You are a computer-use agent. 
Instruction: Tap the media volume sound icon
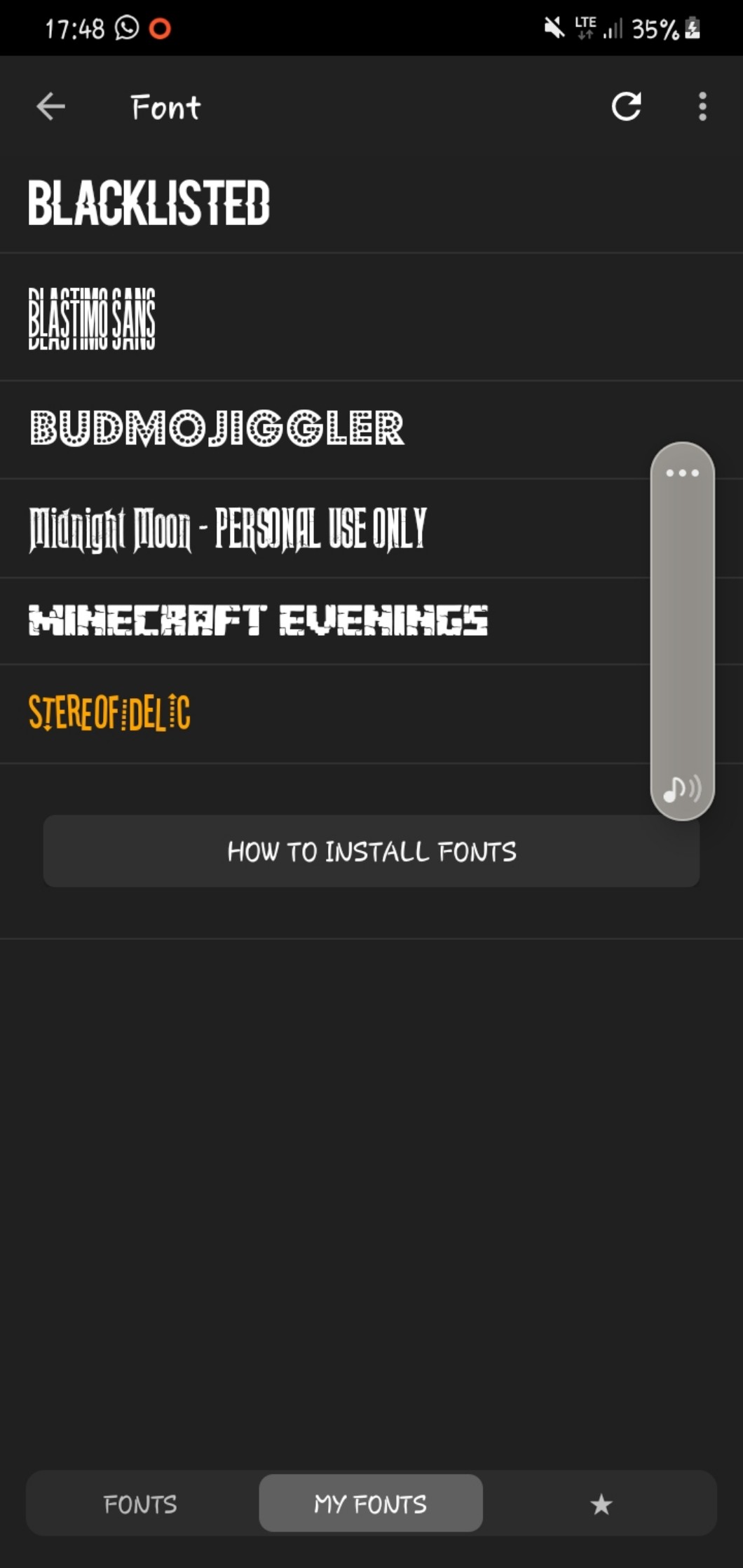tap(681, 789)
